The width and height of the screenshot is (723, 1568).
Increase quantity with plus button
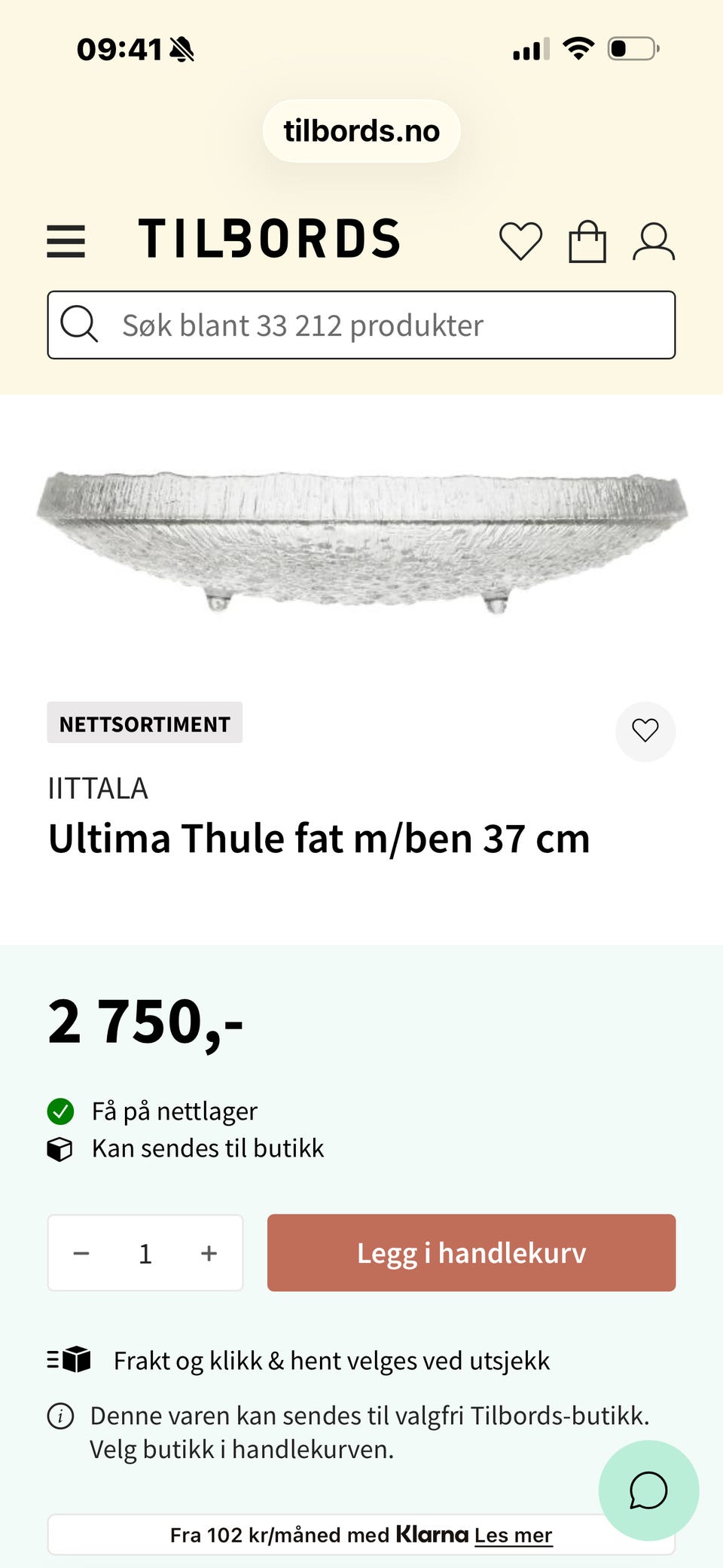point(209,1253)
